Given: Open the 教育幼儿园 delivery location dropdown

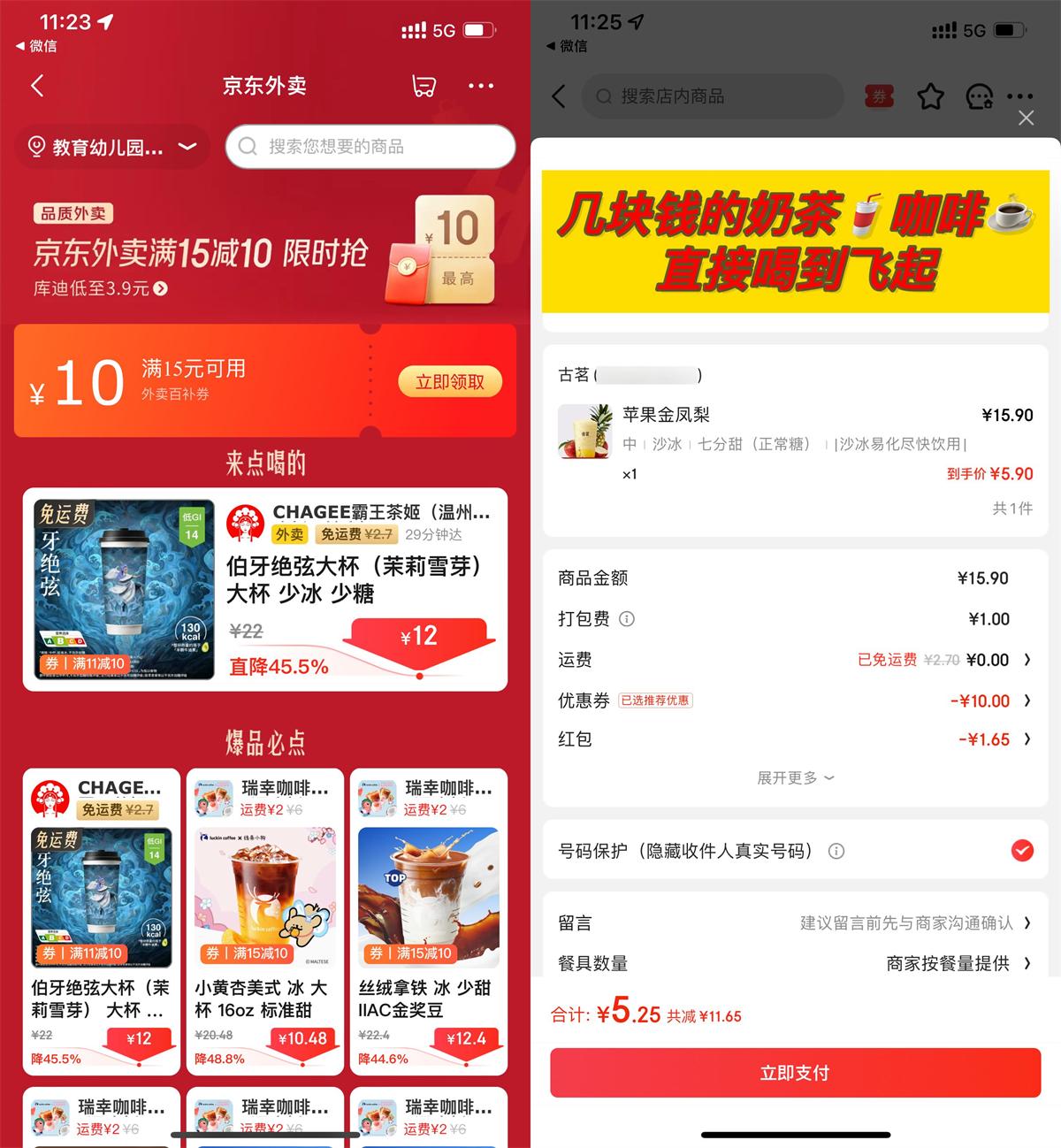Looking at the screenshot, I should tap(111, 147).
